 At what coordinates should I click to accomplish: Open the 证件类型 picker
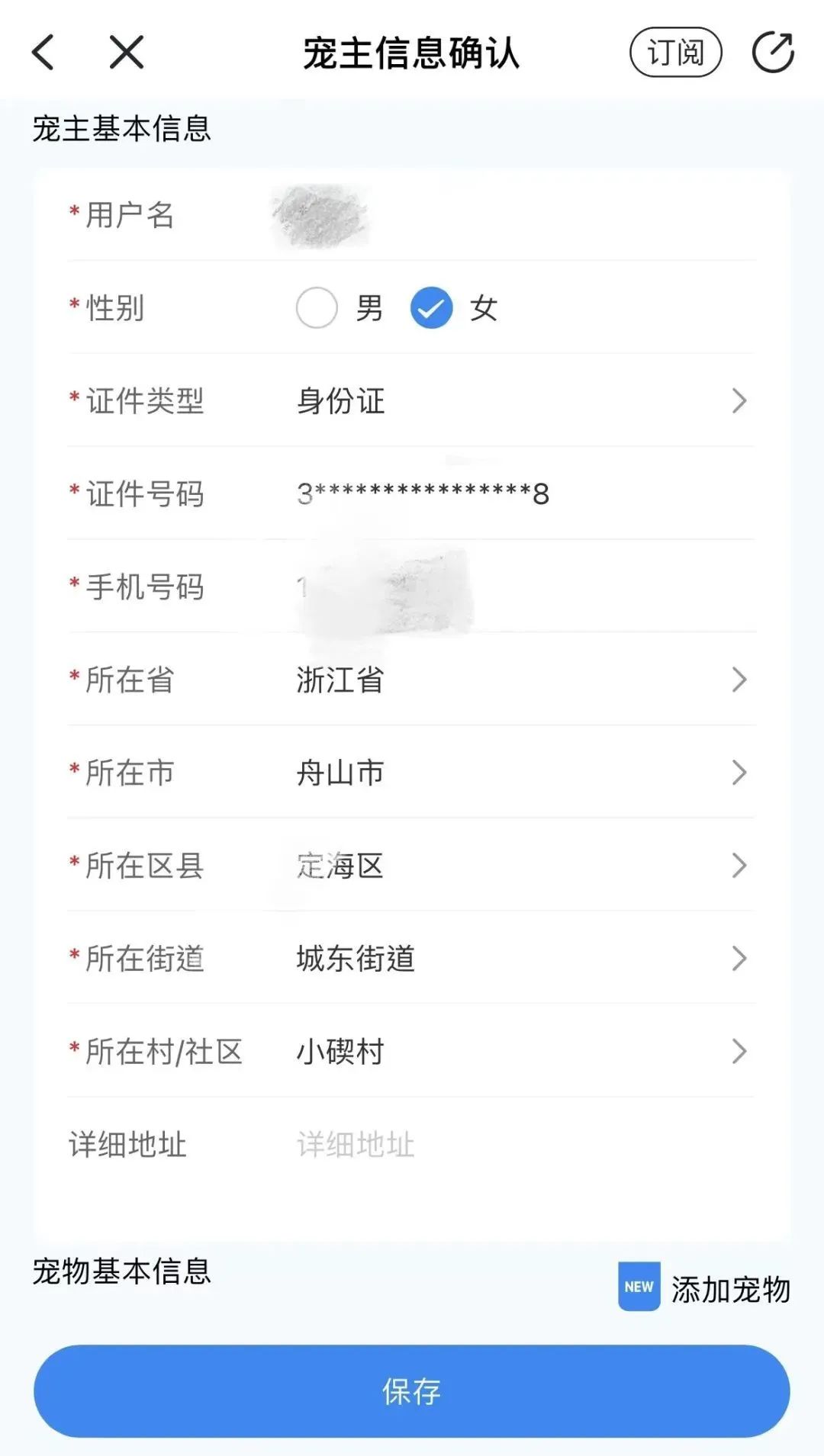coord(519,401)
